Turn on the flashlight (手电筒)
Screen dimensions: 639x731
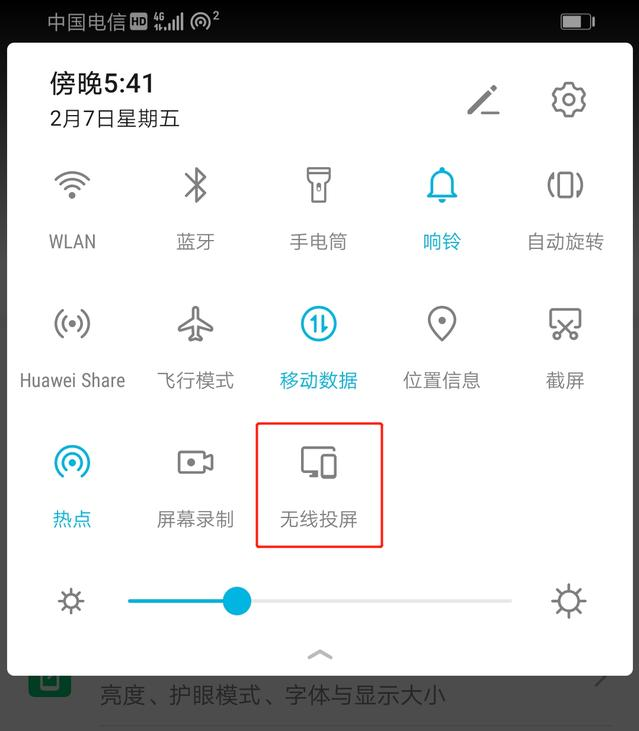tap(318, 186)
